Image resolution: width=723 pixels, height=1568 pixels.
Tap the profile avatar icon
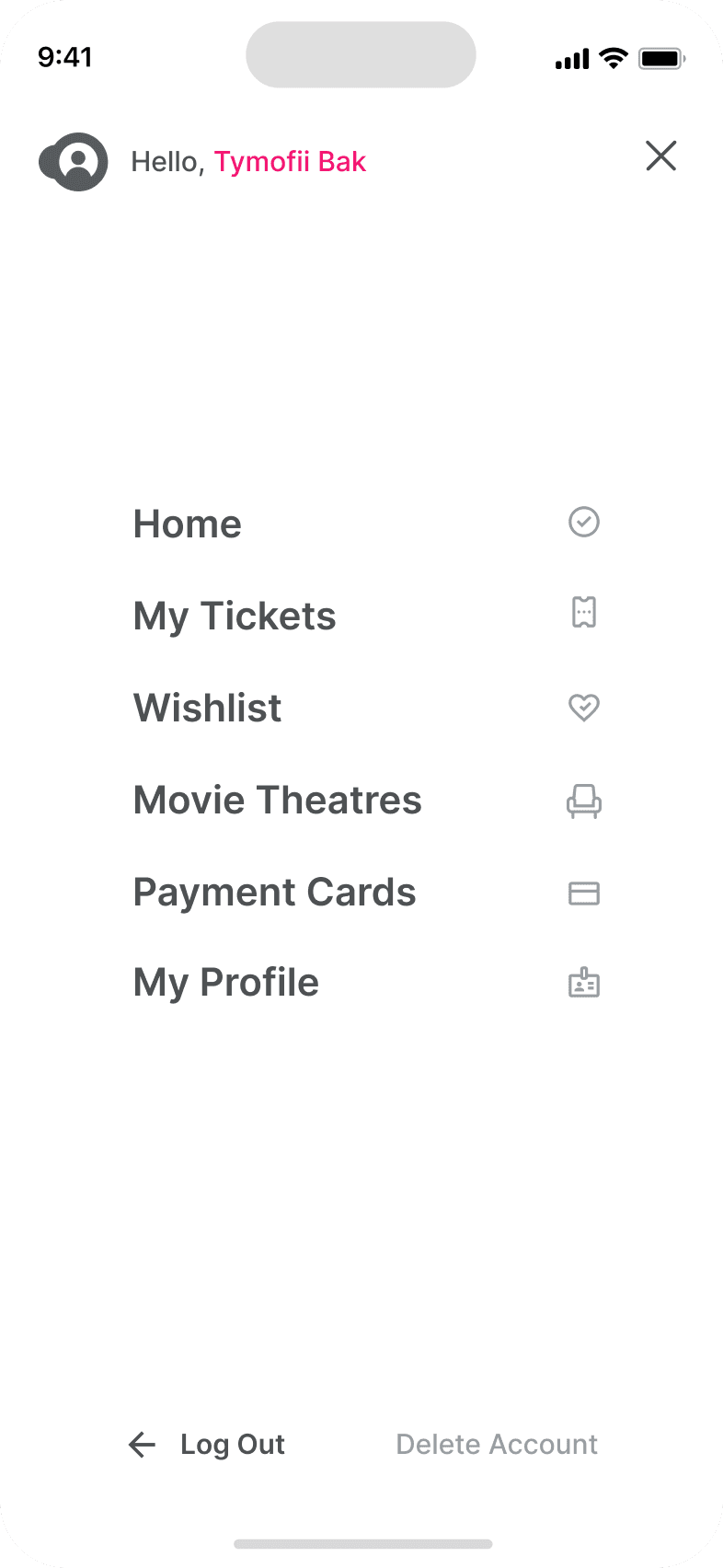pyautogui.click(x=74, y=162)
